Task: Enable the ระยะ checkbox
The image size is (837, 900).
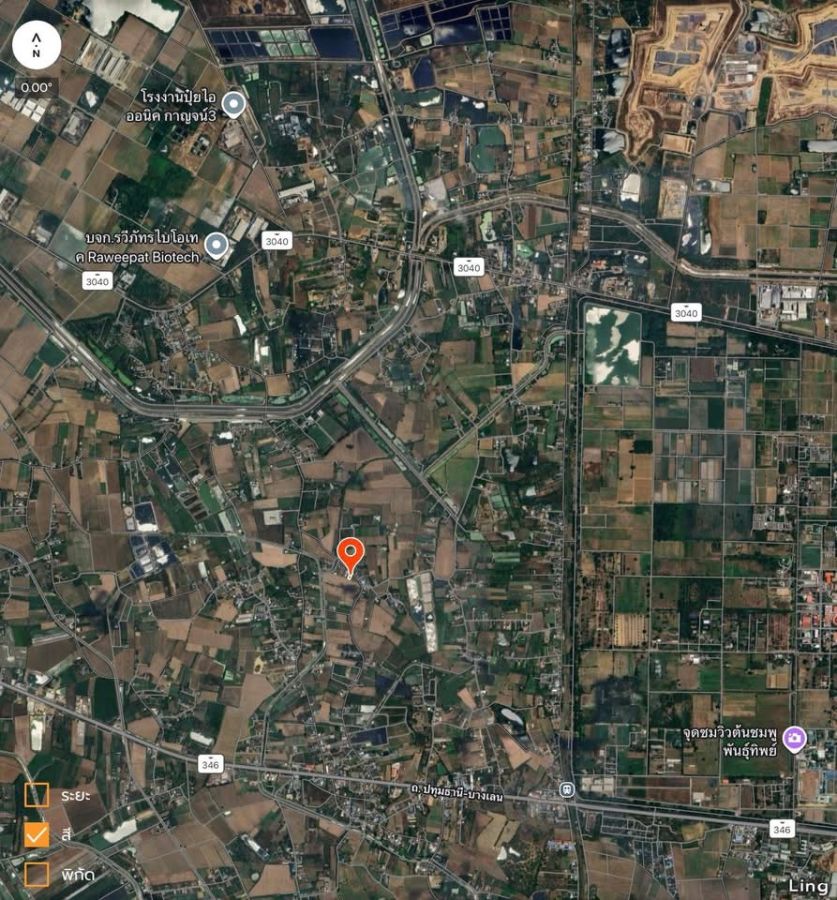Action: coord(37,796)
